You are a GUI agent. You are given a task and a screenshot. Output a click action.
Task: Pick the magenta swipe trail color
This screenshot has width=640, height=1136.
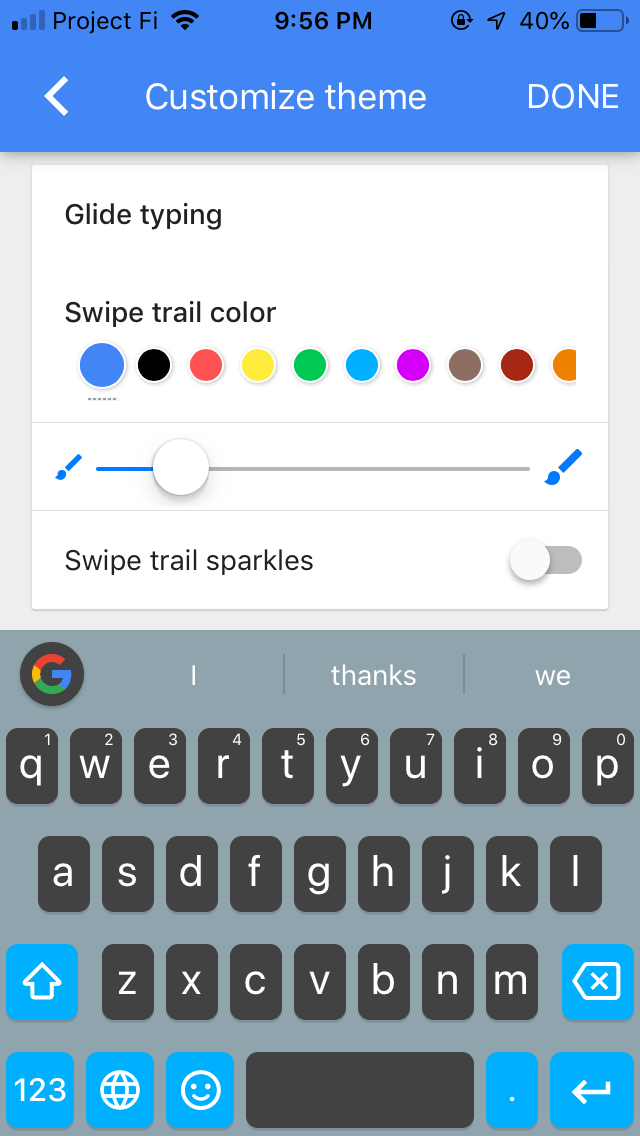coord(414,365)
